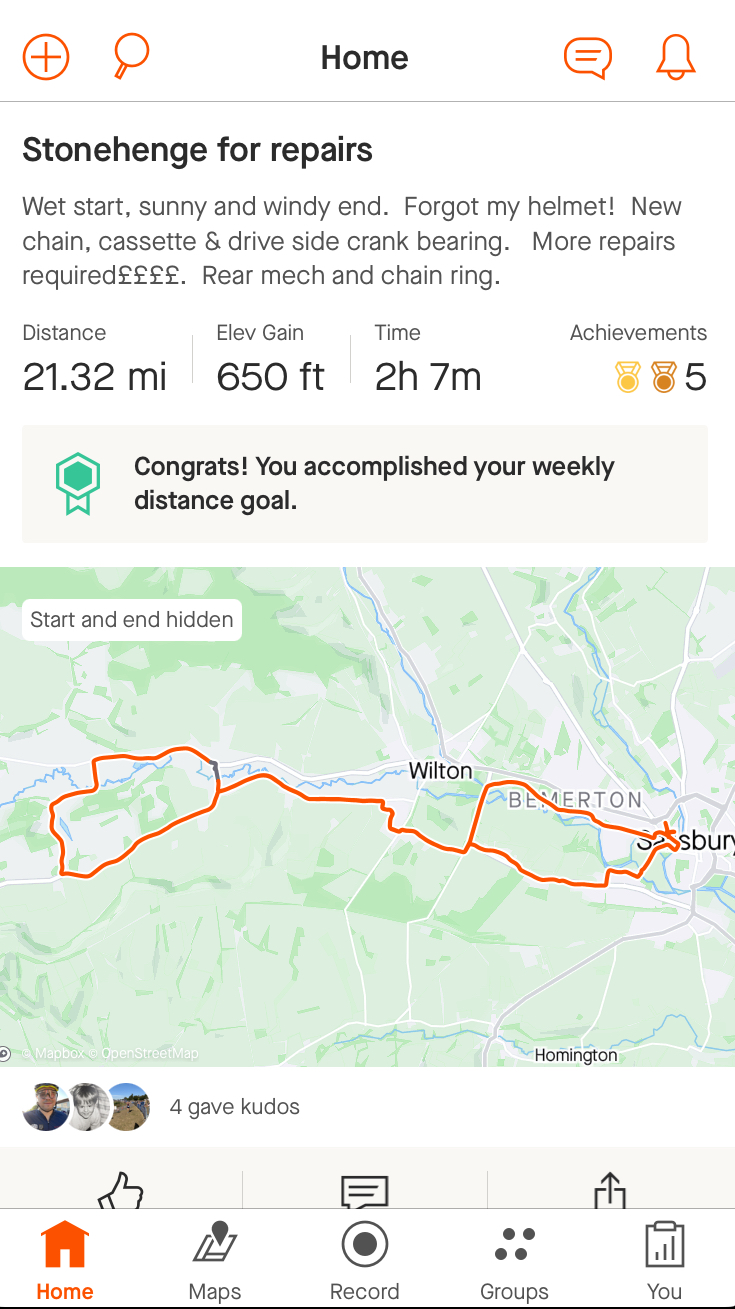Comment on the activity

(x=365, y=1190)
